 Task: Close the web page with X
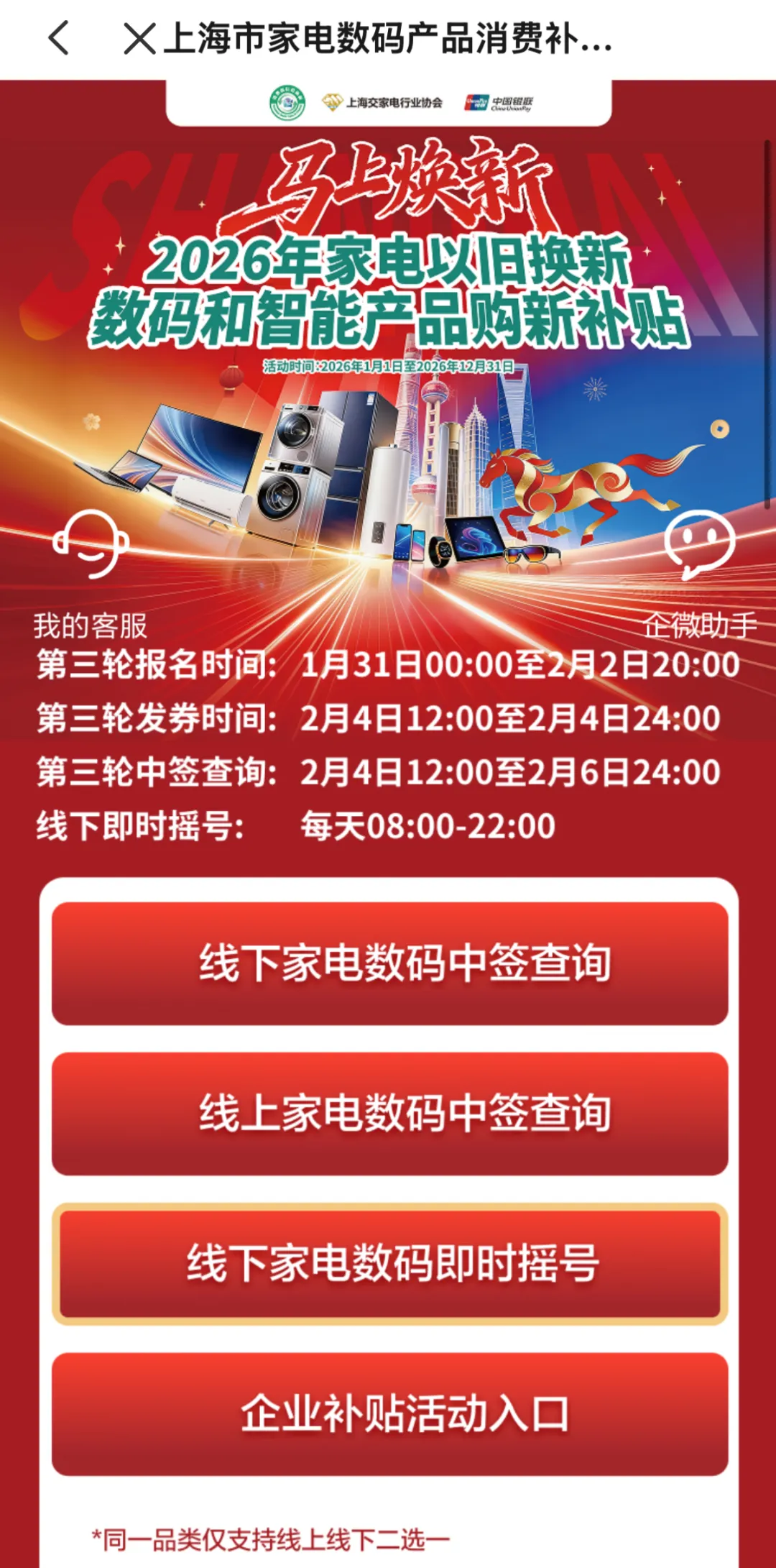click(x=139, y=38)
